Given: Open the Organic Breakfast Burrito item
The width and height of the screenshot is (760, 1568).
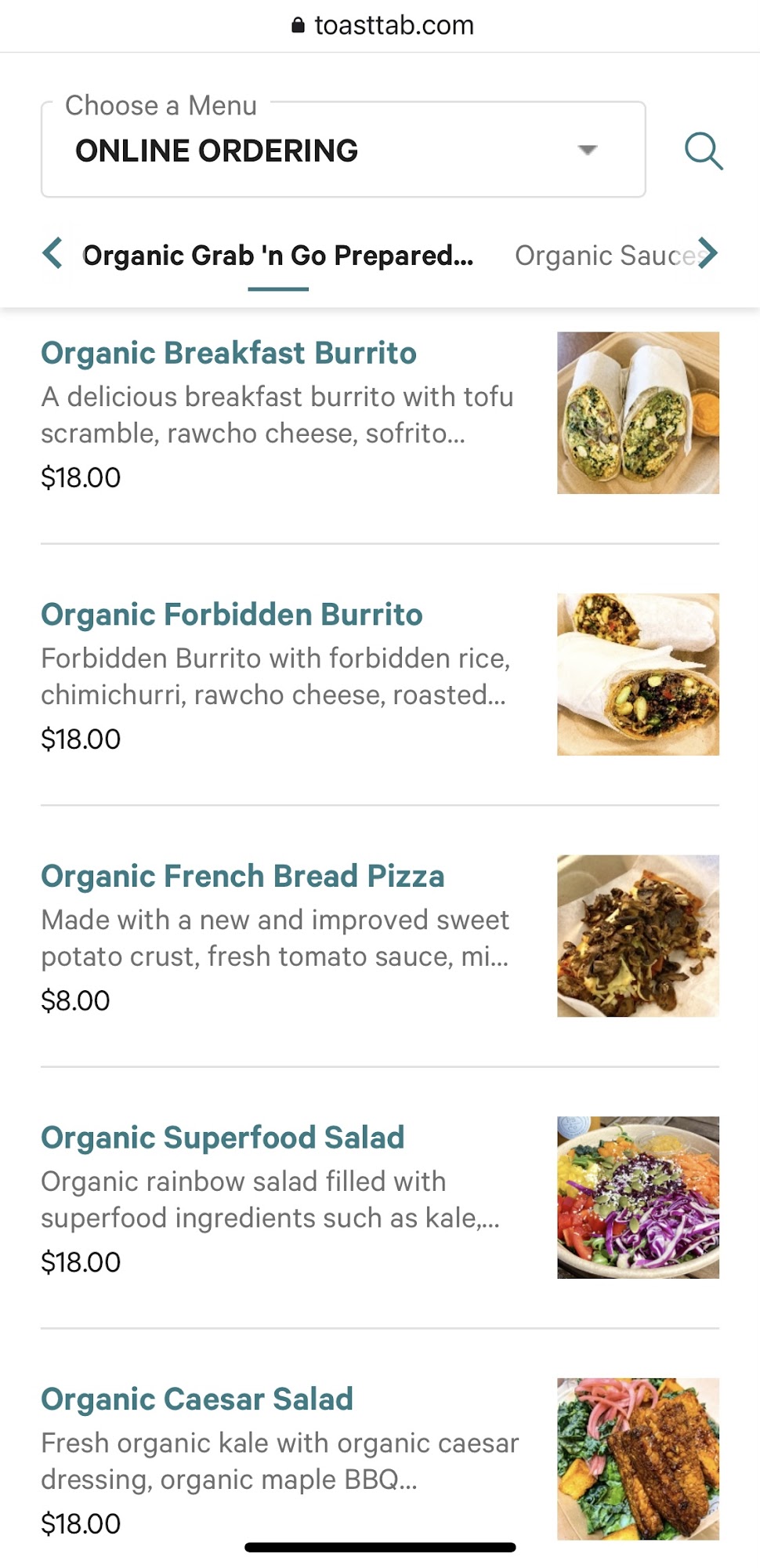Looking at the screenshot, I should click(x=229, y=354).
